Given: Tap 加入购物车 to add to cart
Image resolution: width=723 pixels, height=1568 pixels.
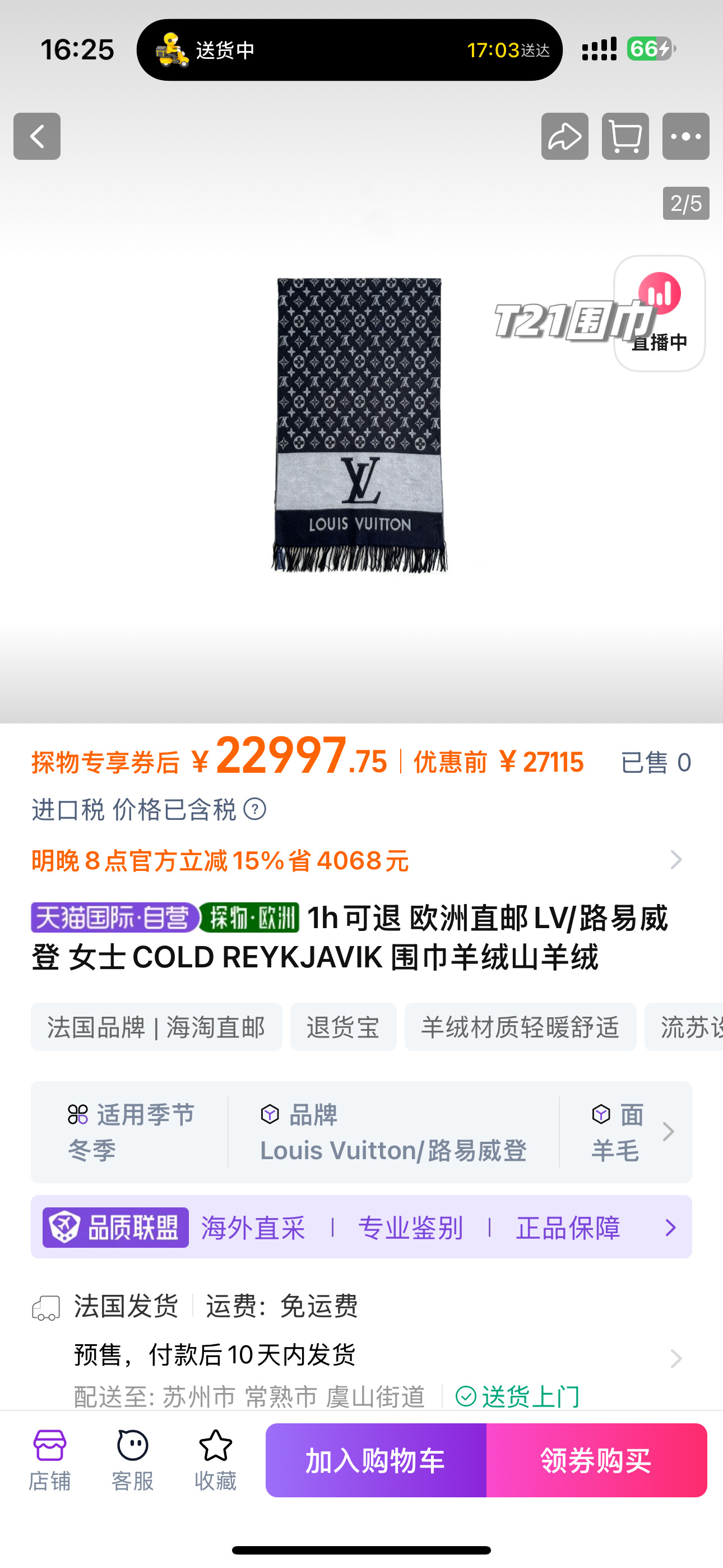Looking at the screenshot, I should (x=376, y=1460).
